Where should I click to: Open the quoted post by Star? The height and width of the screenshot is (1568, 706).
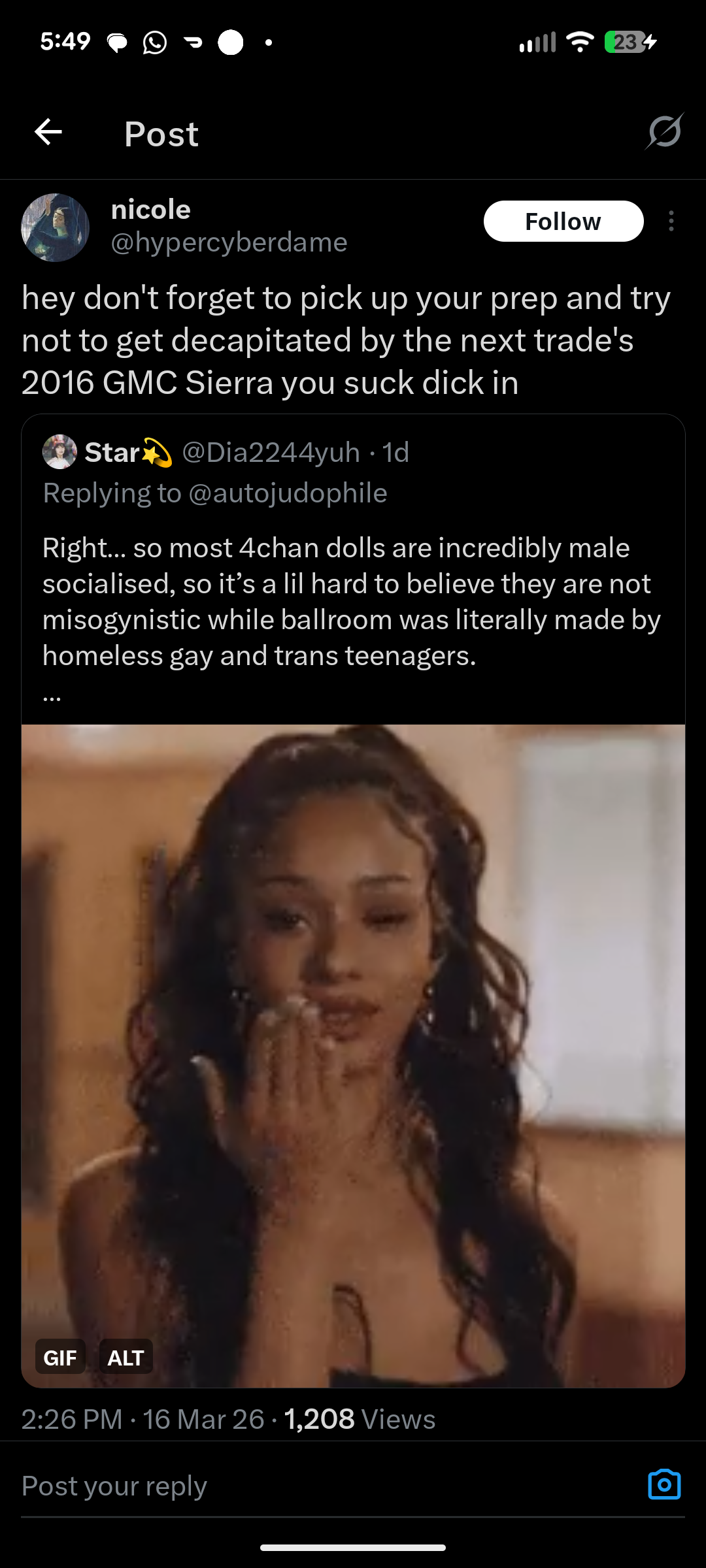click(353, 601)
